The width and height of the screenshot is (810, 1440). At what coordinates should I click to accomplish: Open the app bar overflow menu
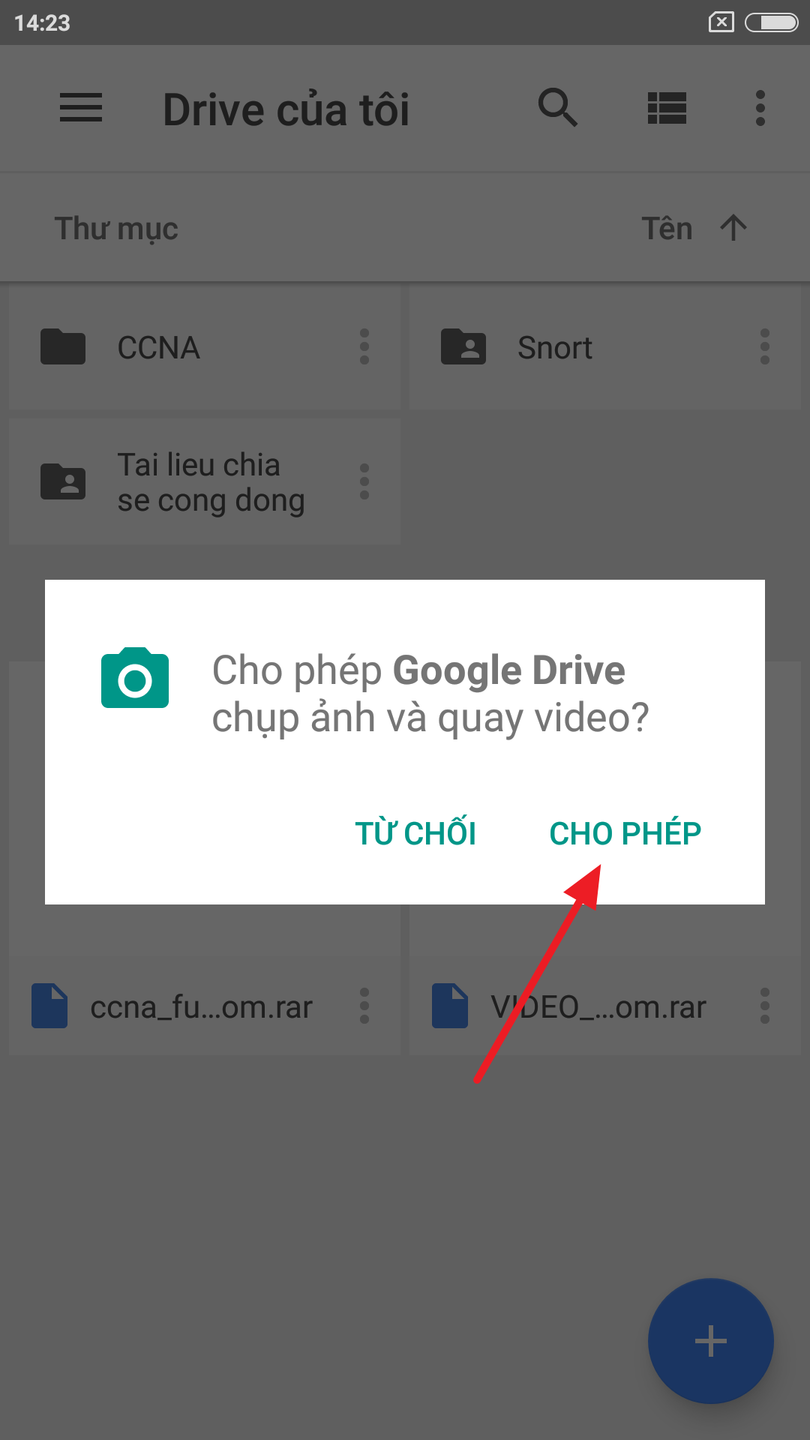[x=760, y=108]
